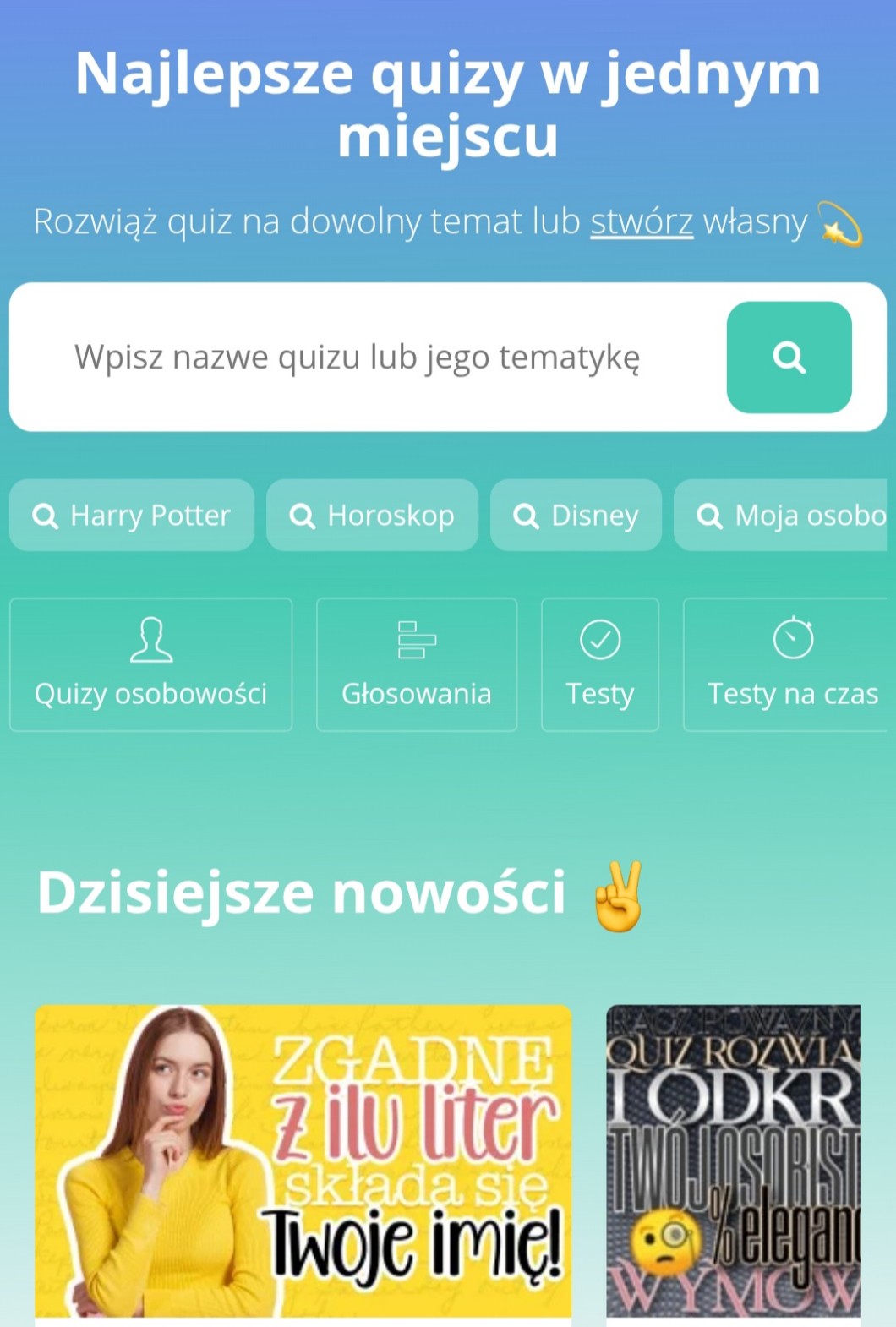Open the Głosowania category
This screenshot has width=896, height=1327.
point(416,664)
